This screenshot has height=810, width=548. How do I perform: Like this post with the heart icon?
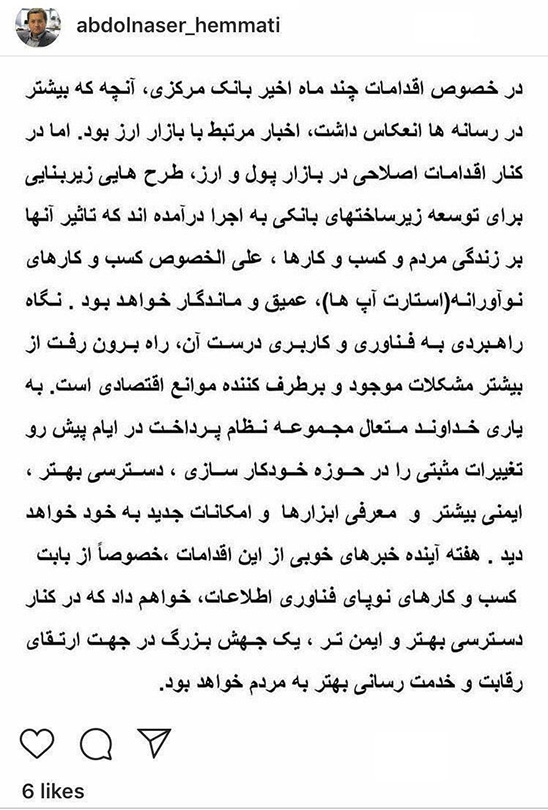coord(37,743)
